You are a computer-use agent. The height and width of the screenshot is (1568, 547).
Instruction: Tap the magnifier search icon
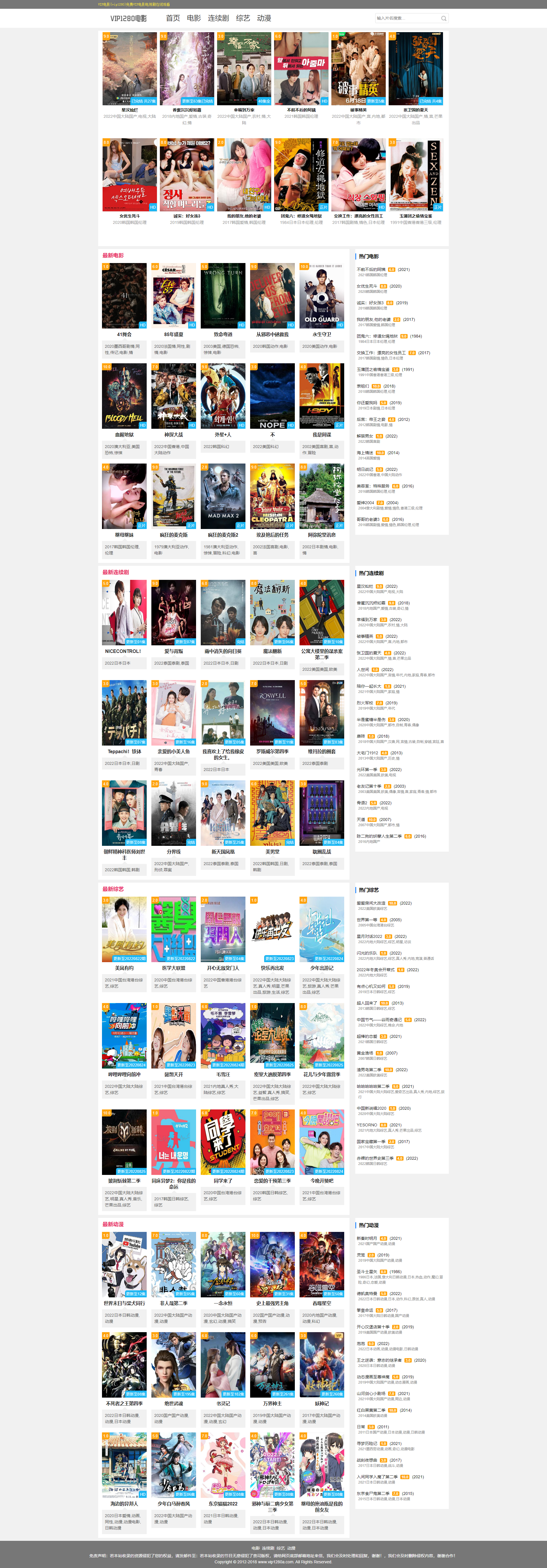444,18
